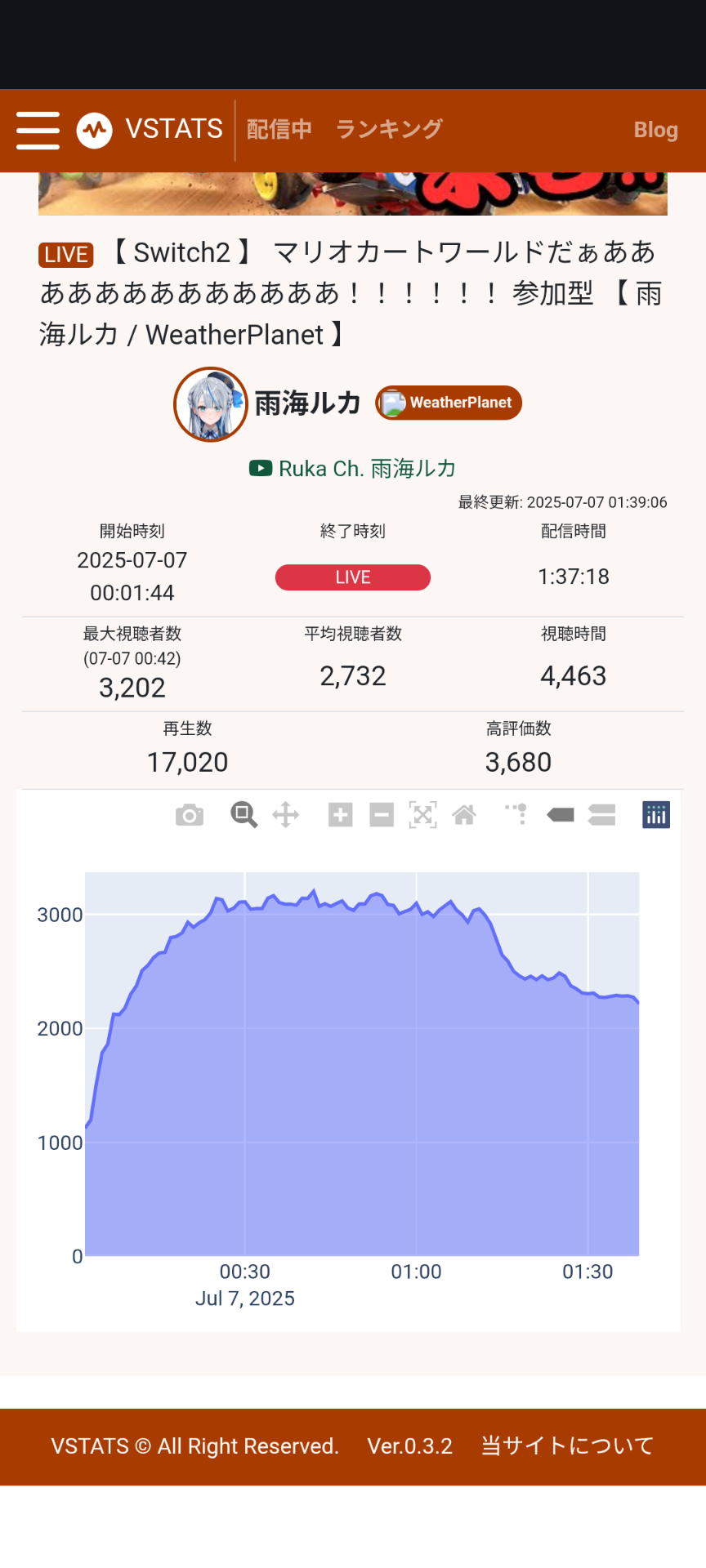Open the ランキング page
The width and height of the screenshot is (706, 1568).
(x=390, y=130)
